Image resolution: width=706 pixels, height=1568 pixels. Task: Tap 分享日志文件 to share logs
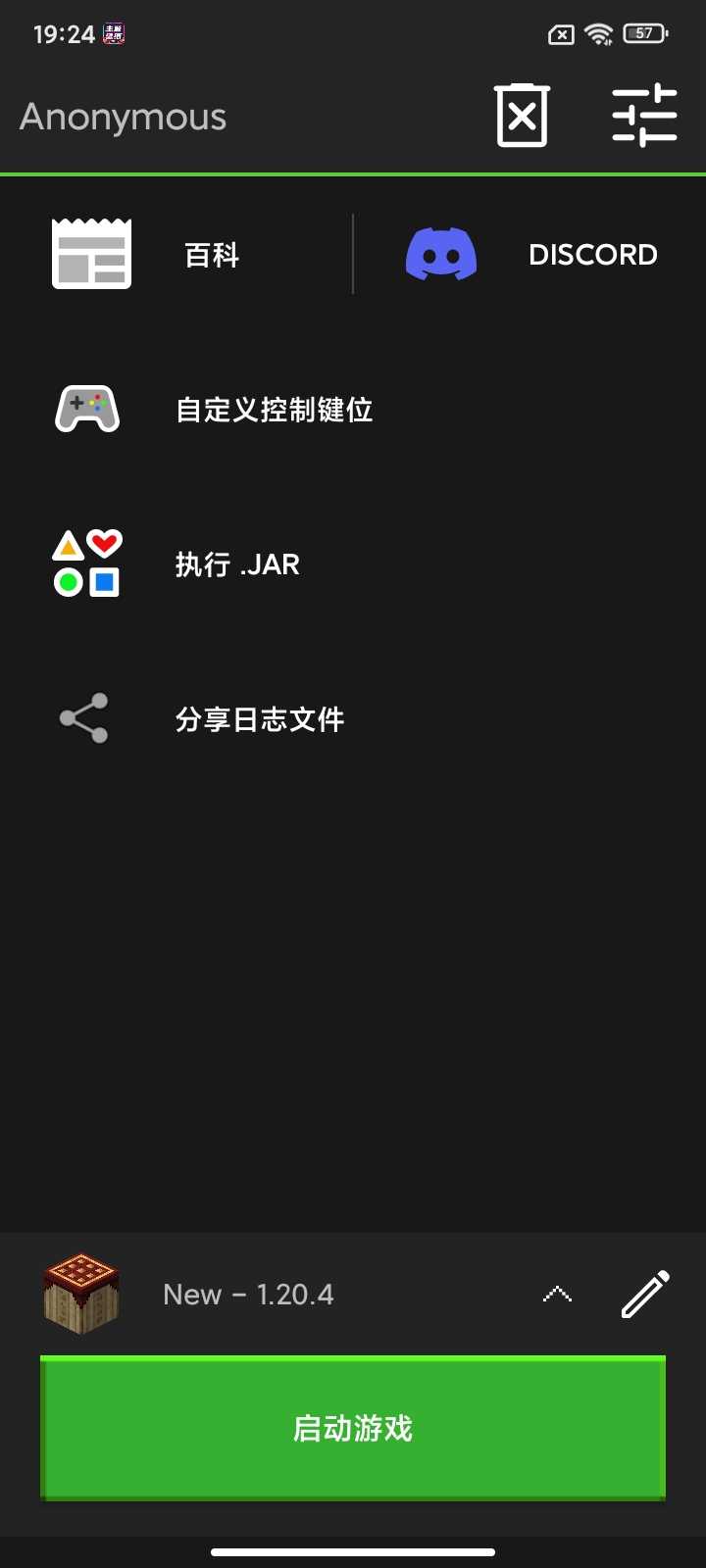pyautogui.click(x=353, y=719)
